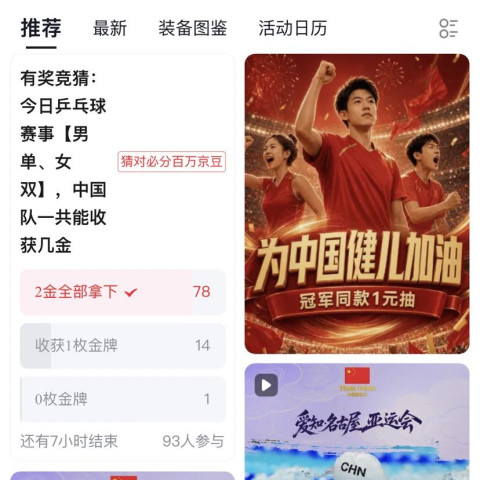This screenshot has width=480, height=480.
Task: Open the 为中国健儿加油 banner card
Action: [357, 204]
